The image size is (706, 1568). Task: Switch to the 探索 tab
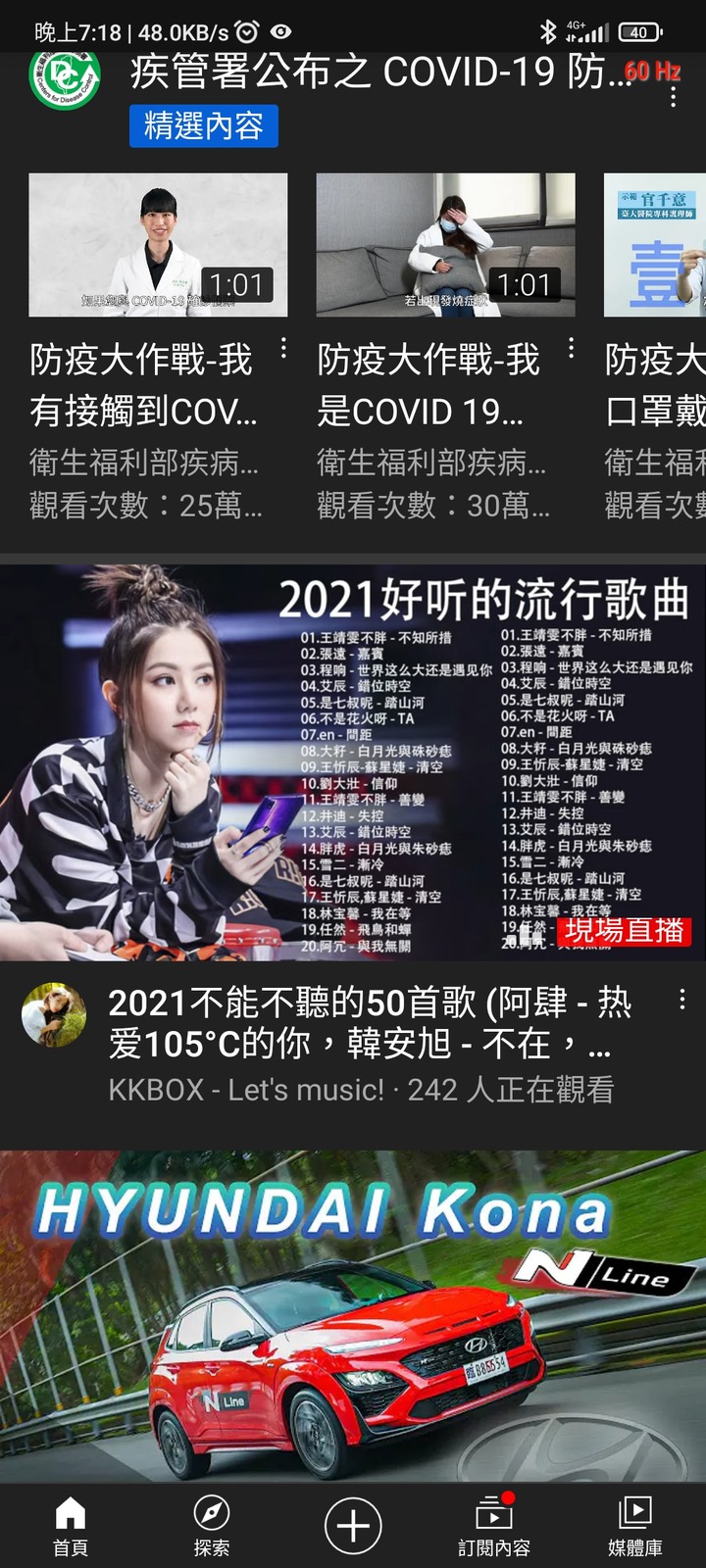click(x=212, y=1526)
